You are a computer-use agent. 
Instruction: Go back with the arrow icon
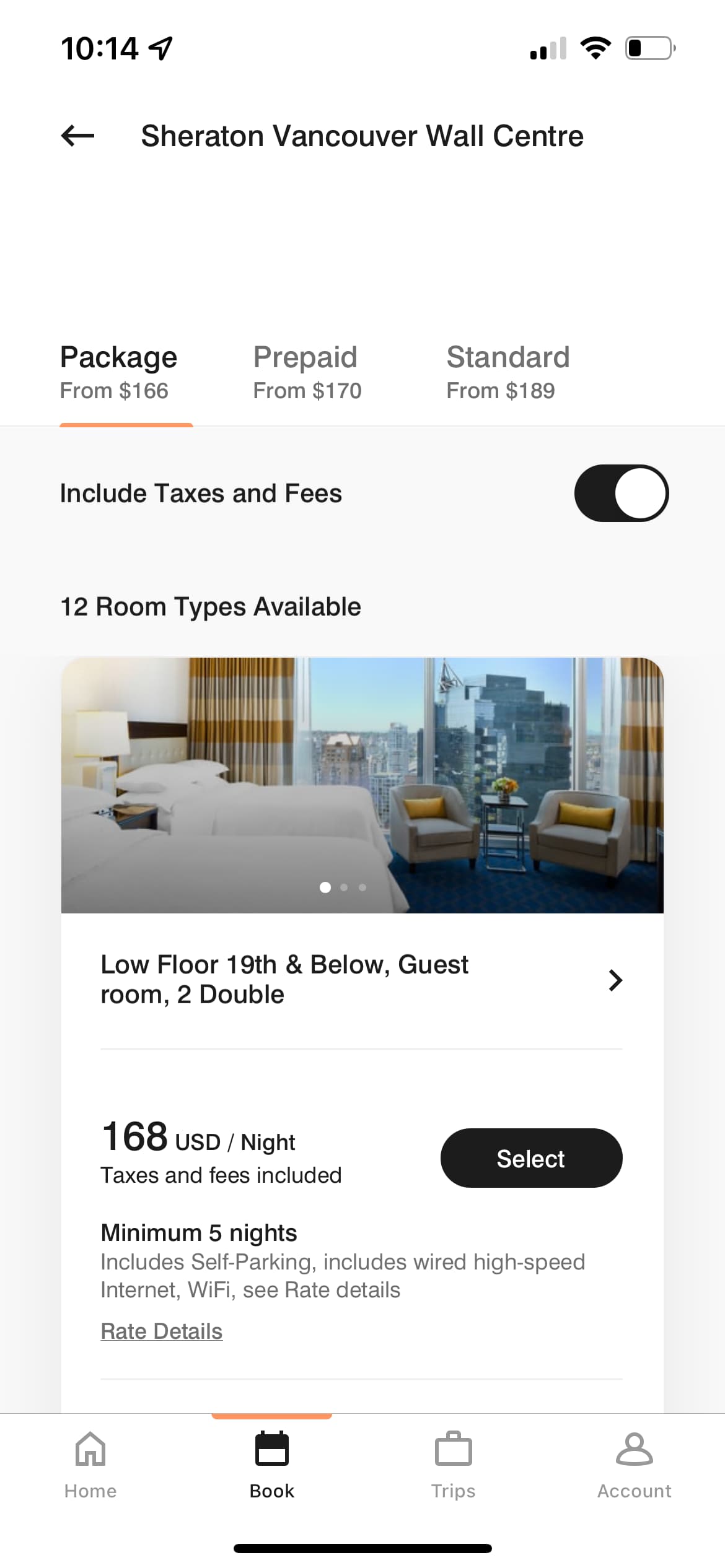coord(78,136)
